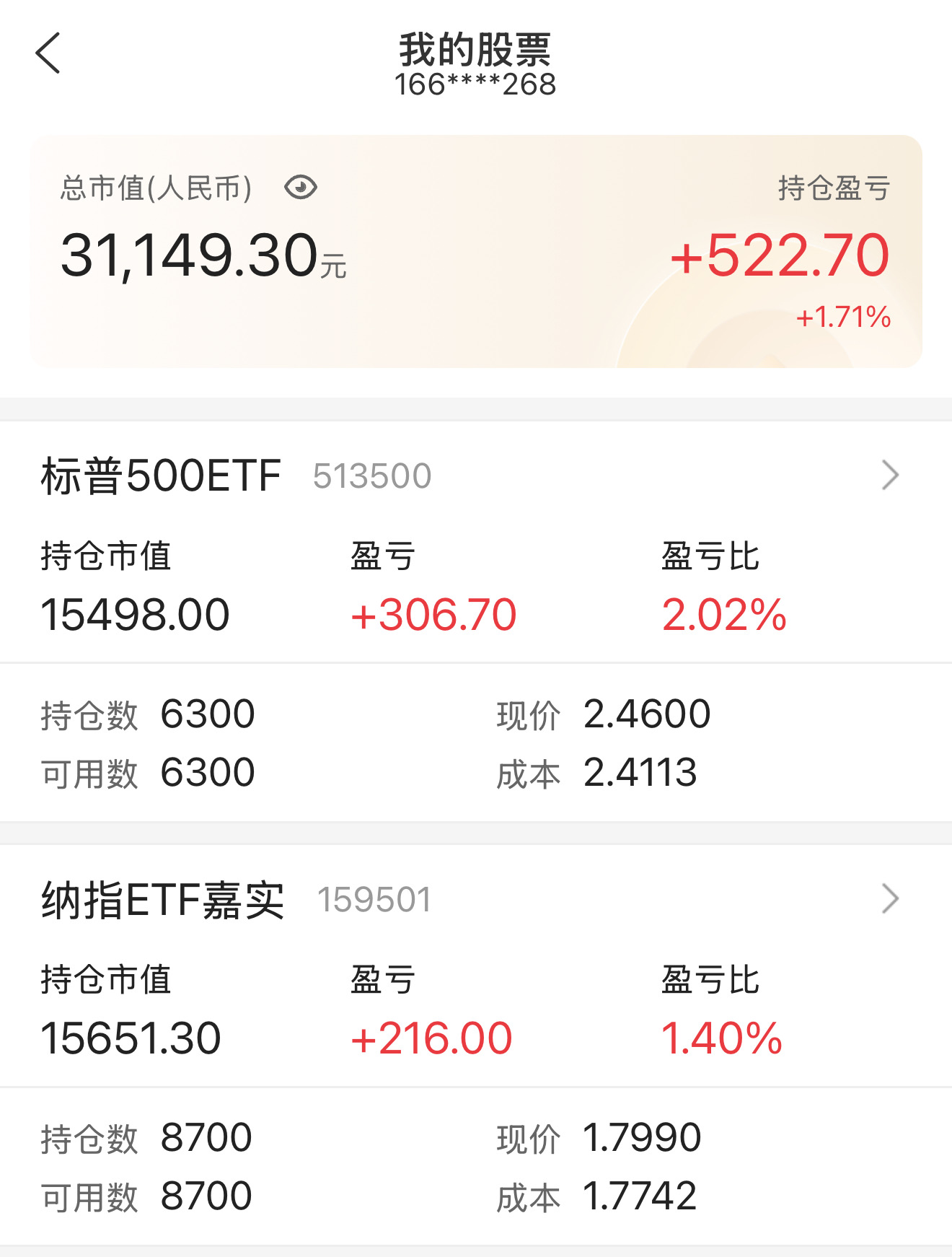Go back from 我的股票 page
Screen dimensions: 952x1257
(x=48, y=53)
